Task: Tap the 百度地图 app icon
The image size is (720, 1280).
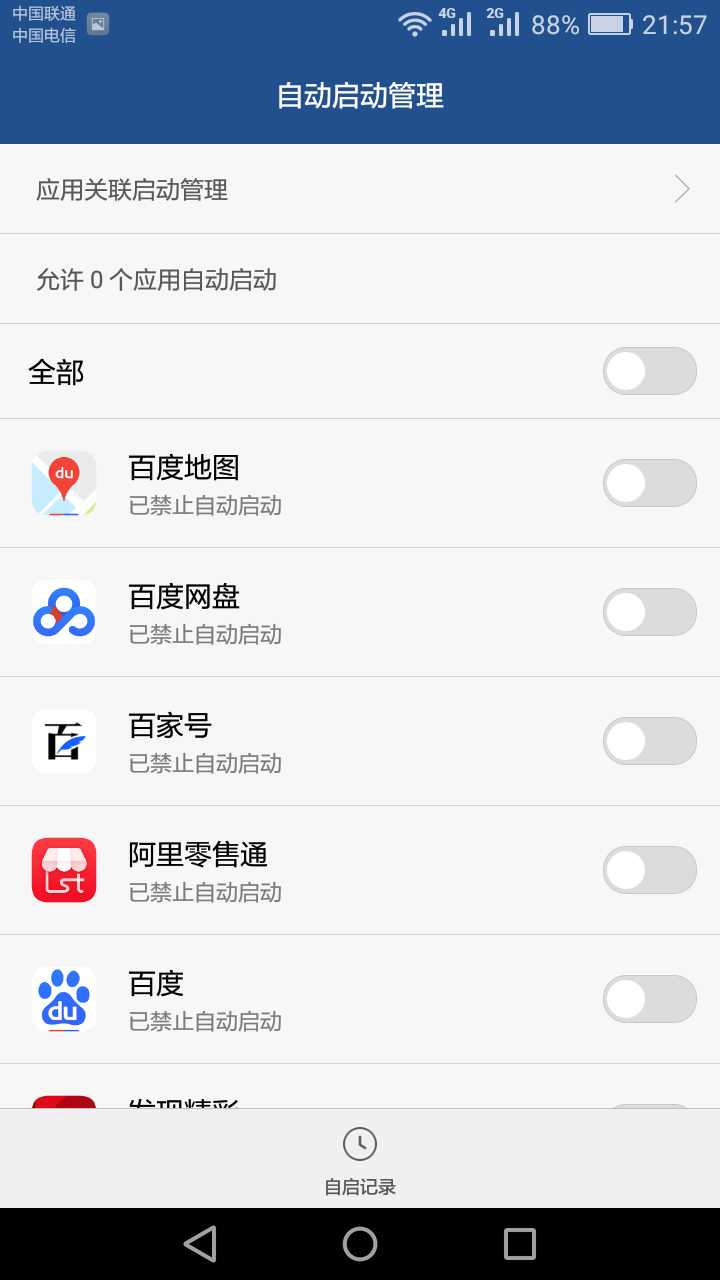Action: click(64, 483)
